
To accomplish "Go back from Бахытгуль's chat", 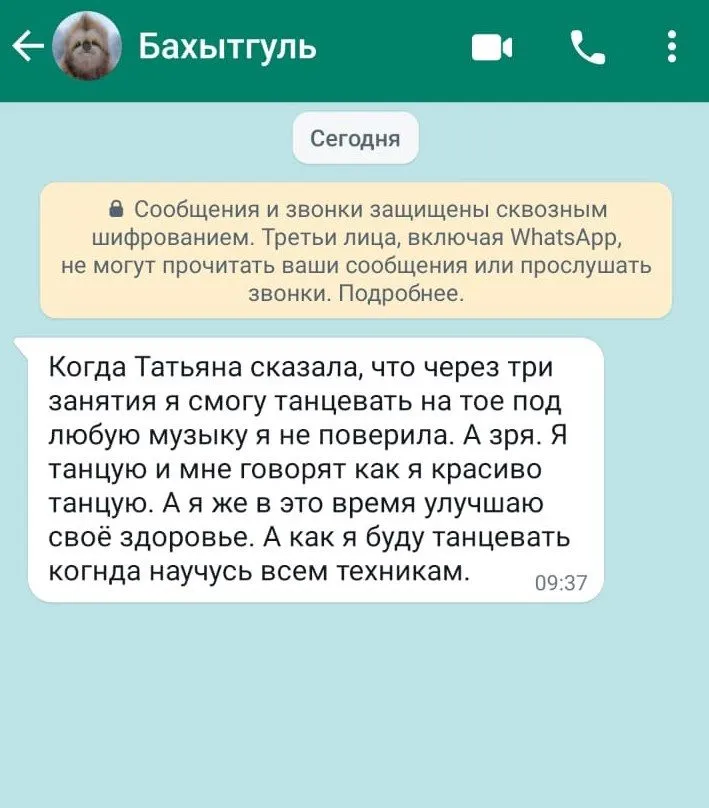I will coord(27,47).
